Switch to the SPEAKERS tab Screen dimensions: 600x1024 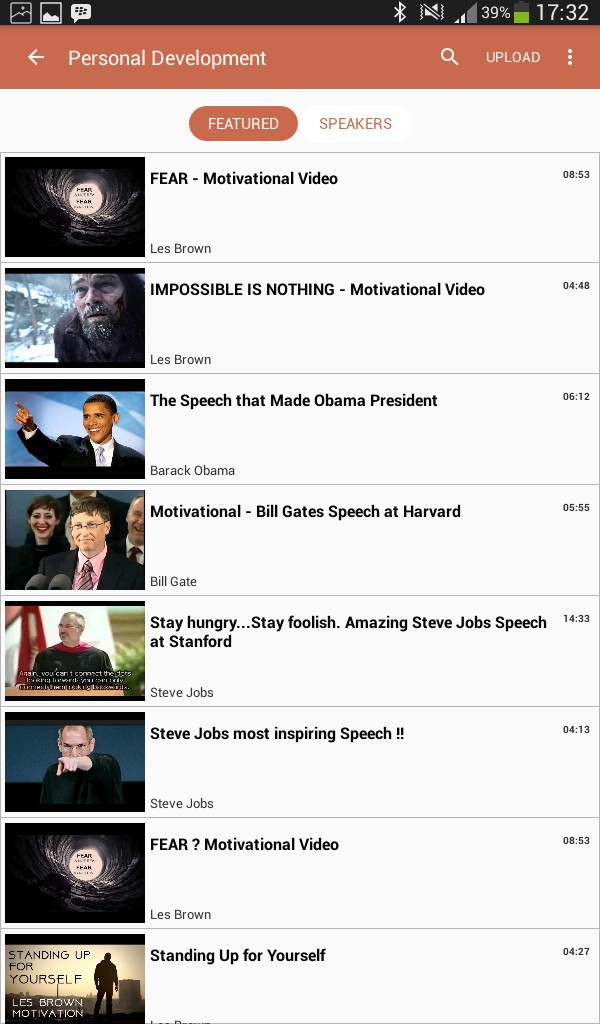355,123
